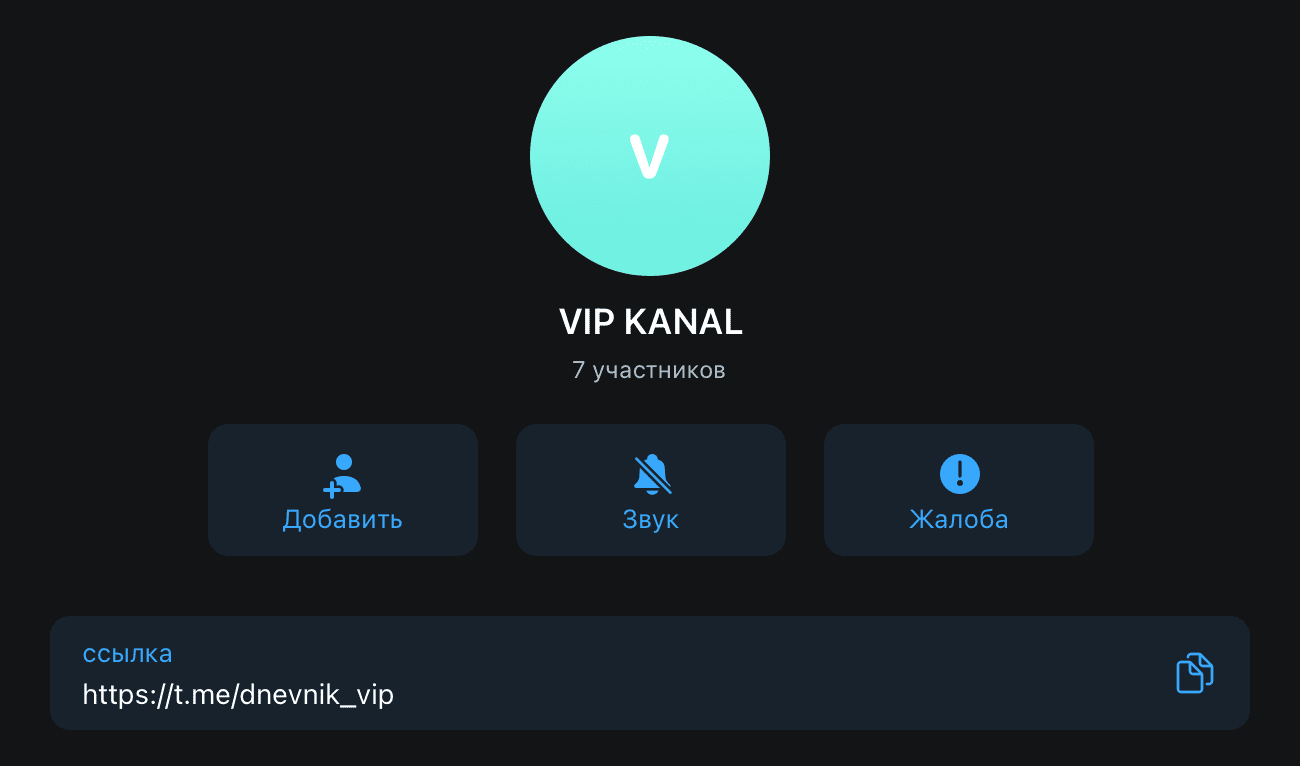
Task: Tap the Добавить button to add members
Action: pos(342,490)
